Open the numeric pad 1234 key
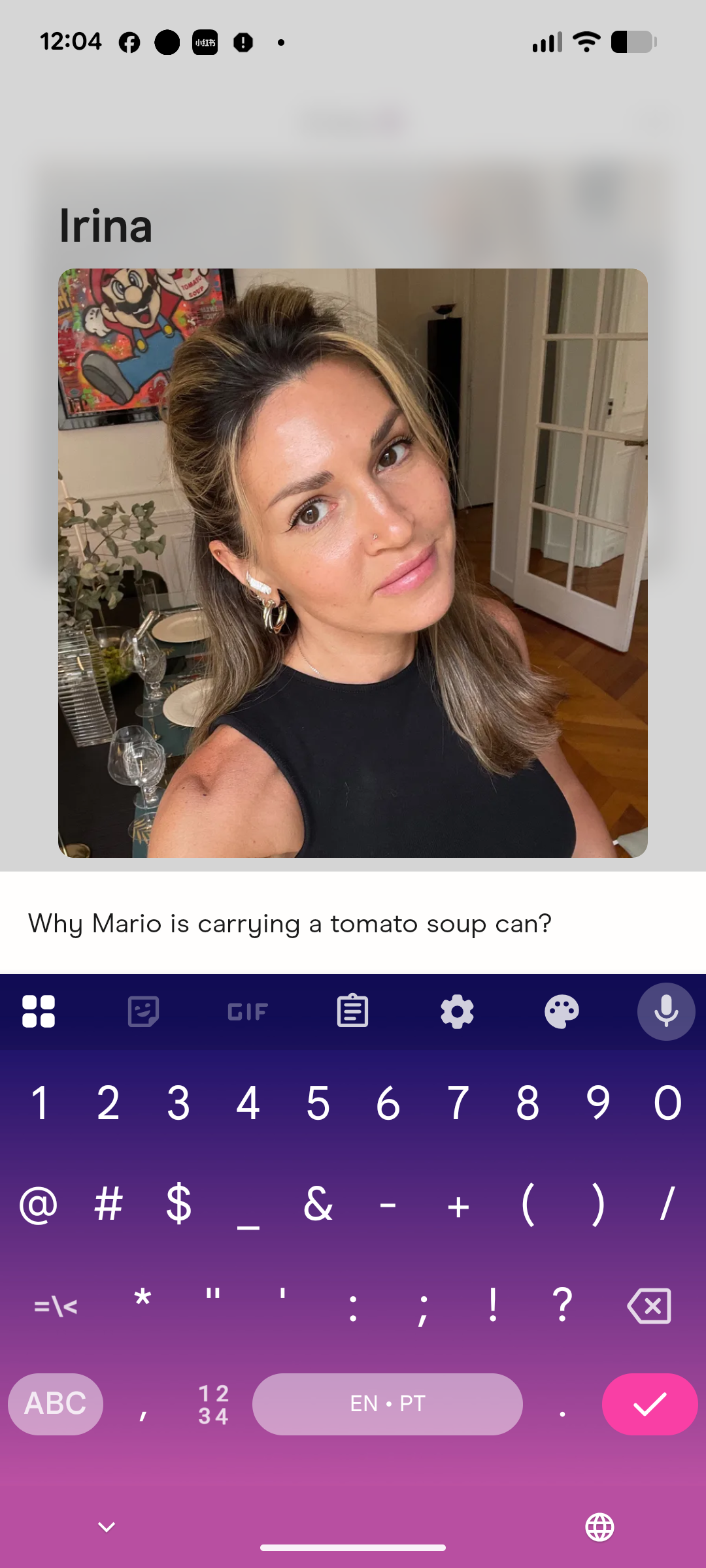 click(x=214, y=1404)
